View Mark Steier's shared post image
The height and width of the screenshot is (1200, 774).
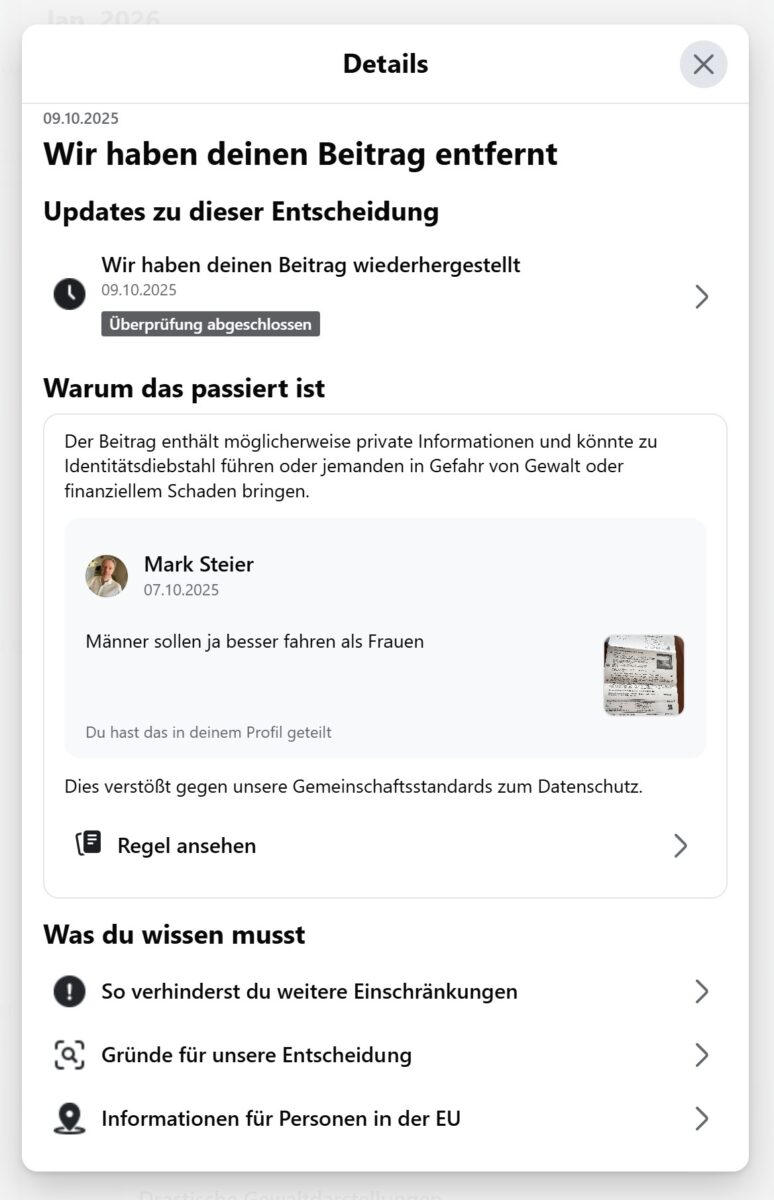click(x=644, y=676)
